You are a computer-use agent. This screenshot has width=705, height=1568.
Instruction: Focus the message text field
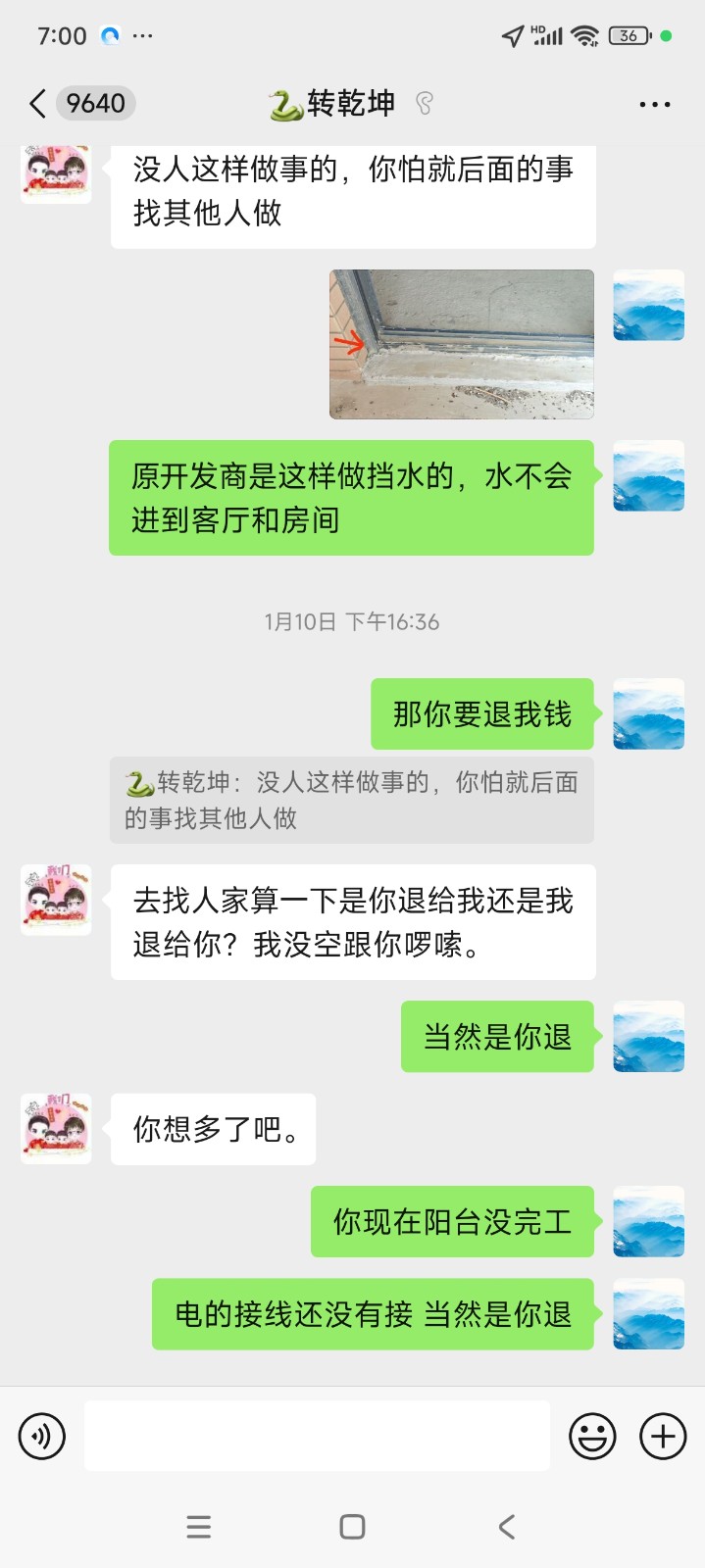tap(317, 1437)
